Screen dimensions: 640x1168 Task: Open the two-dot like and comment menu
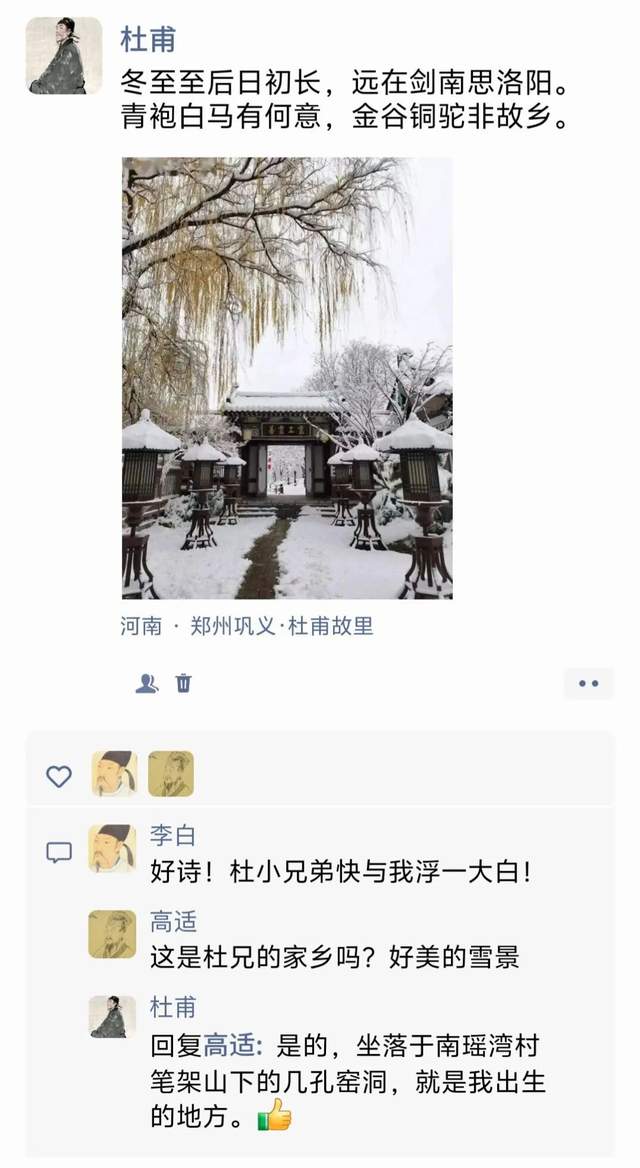tap(588, 684)
